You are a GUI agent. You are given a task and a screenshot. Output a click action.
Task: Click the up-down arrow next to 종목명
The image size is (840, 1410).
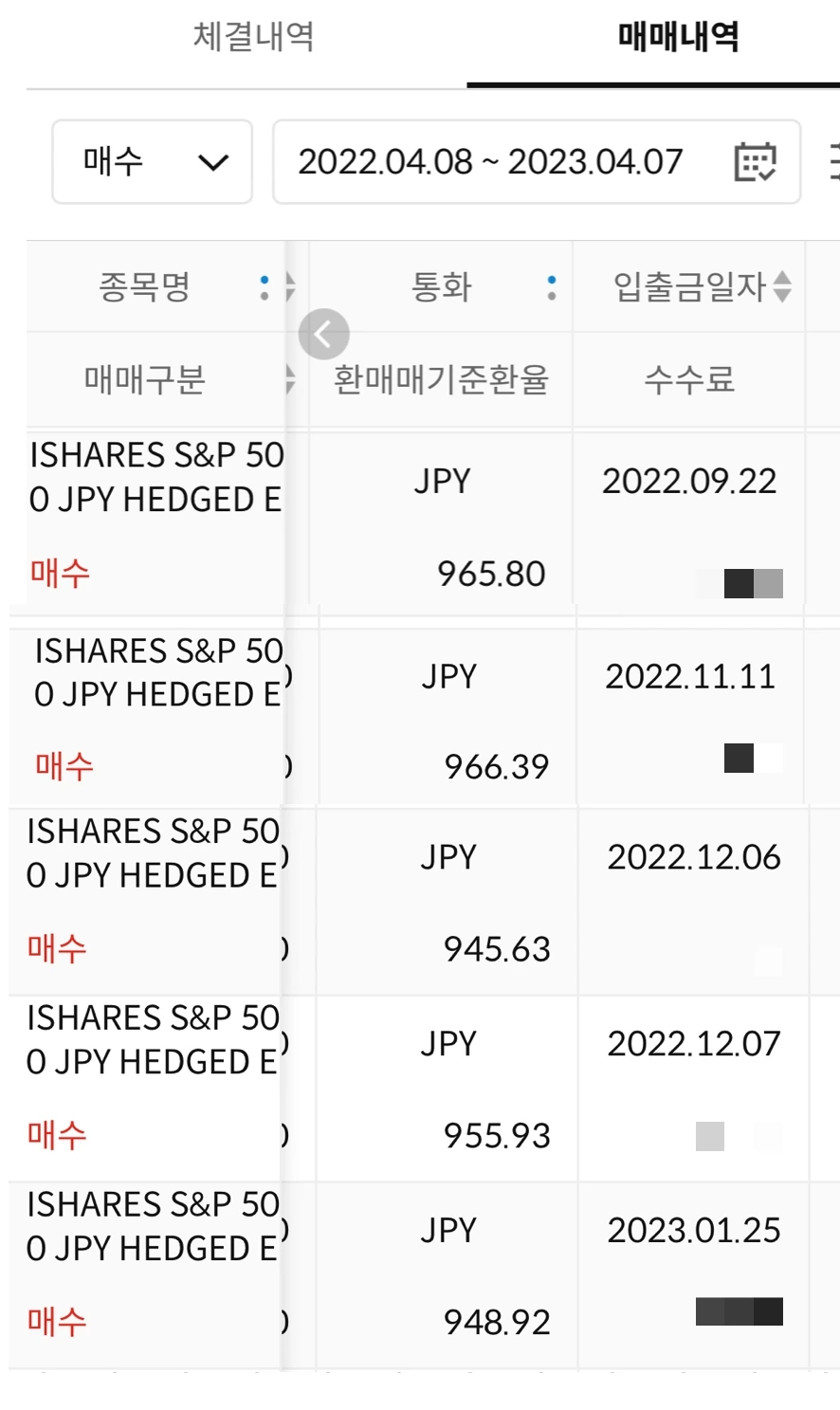pos(289,286)
